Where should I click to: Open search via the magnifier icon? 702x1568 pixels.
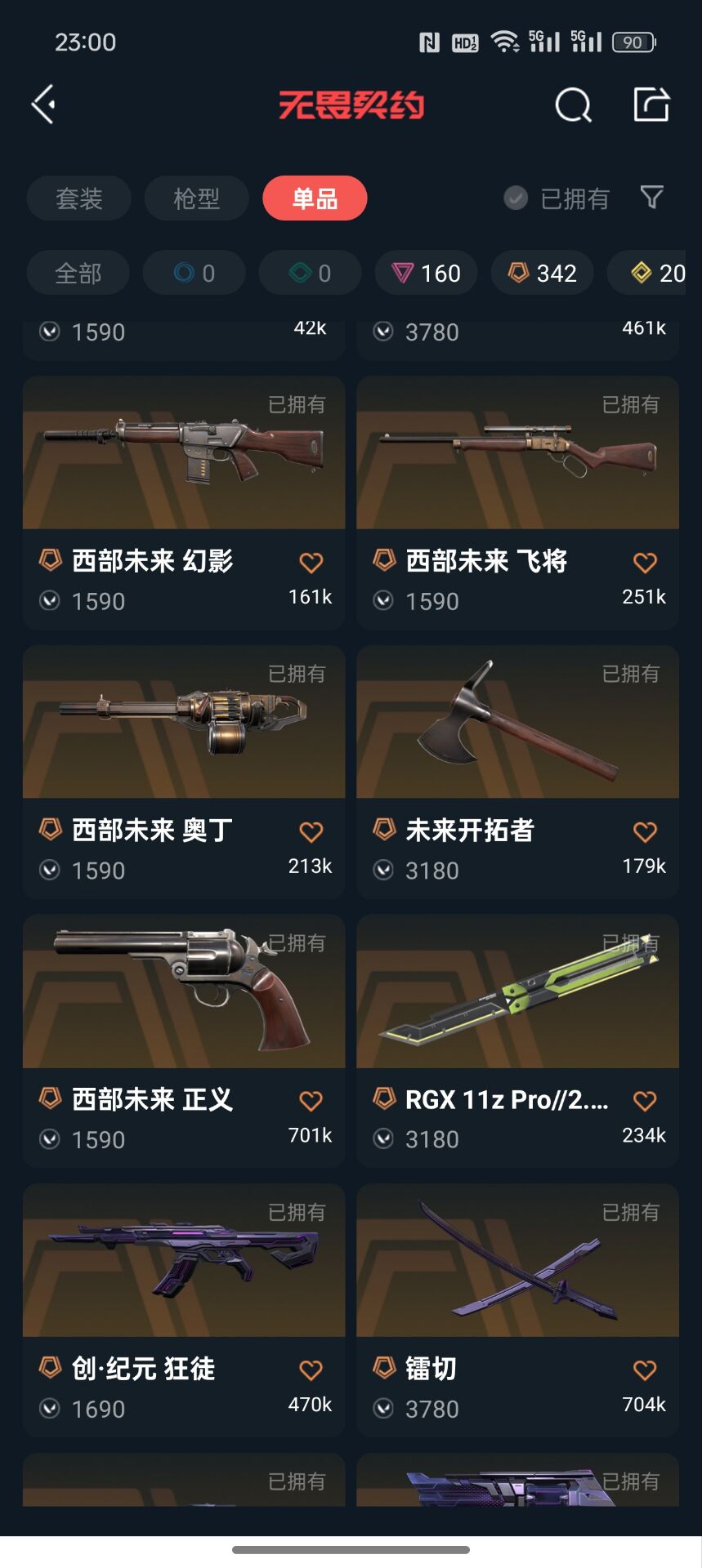(572, 105)
